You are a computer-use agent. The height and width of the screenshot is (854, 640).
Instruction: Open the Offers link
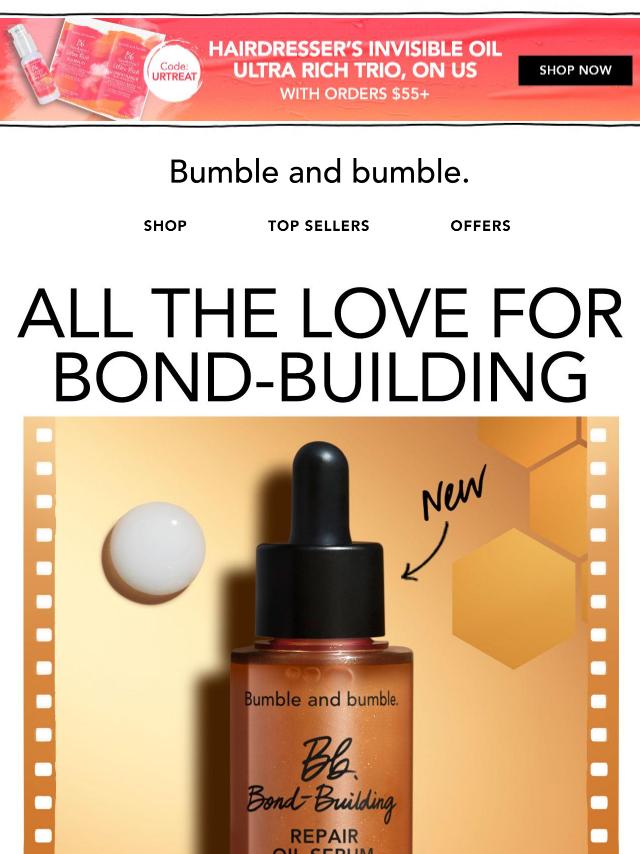pos(480,226)
